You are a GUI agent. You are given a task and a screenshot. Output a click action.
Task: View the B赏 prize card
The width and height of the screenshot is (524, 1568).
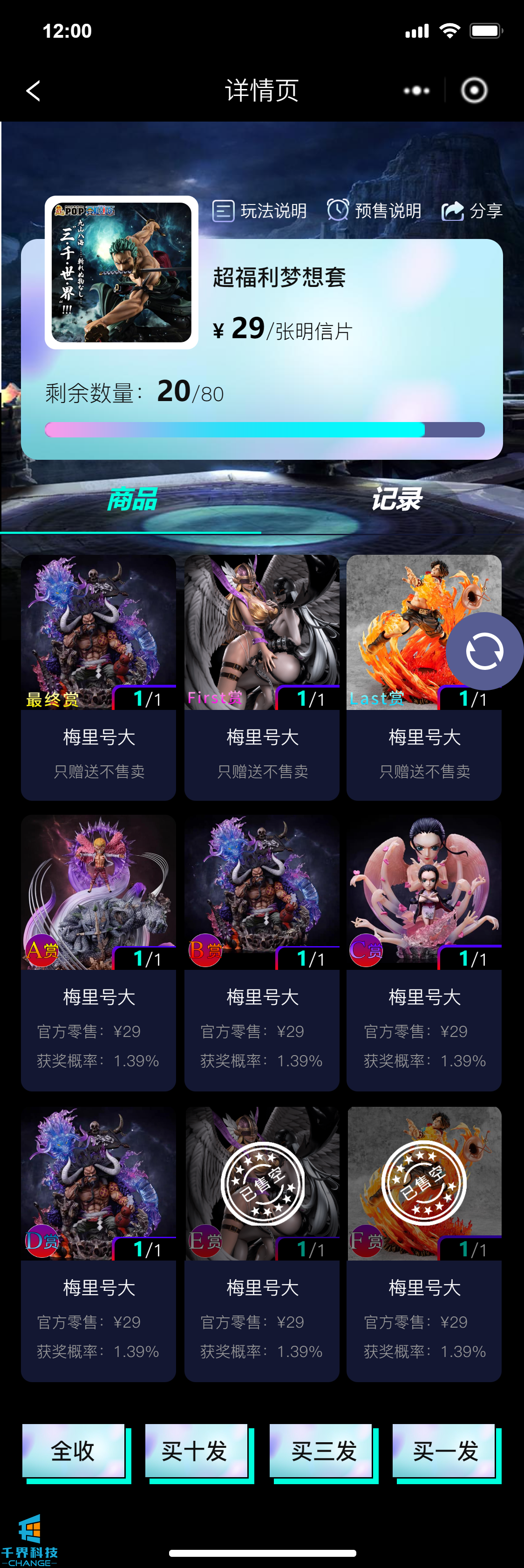262,952
